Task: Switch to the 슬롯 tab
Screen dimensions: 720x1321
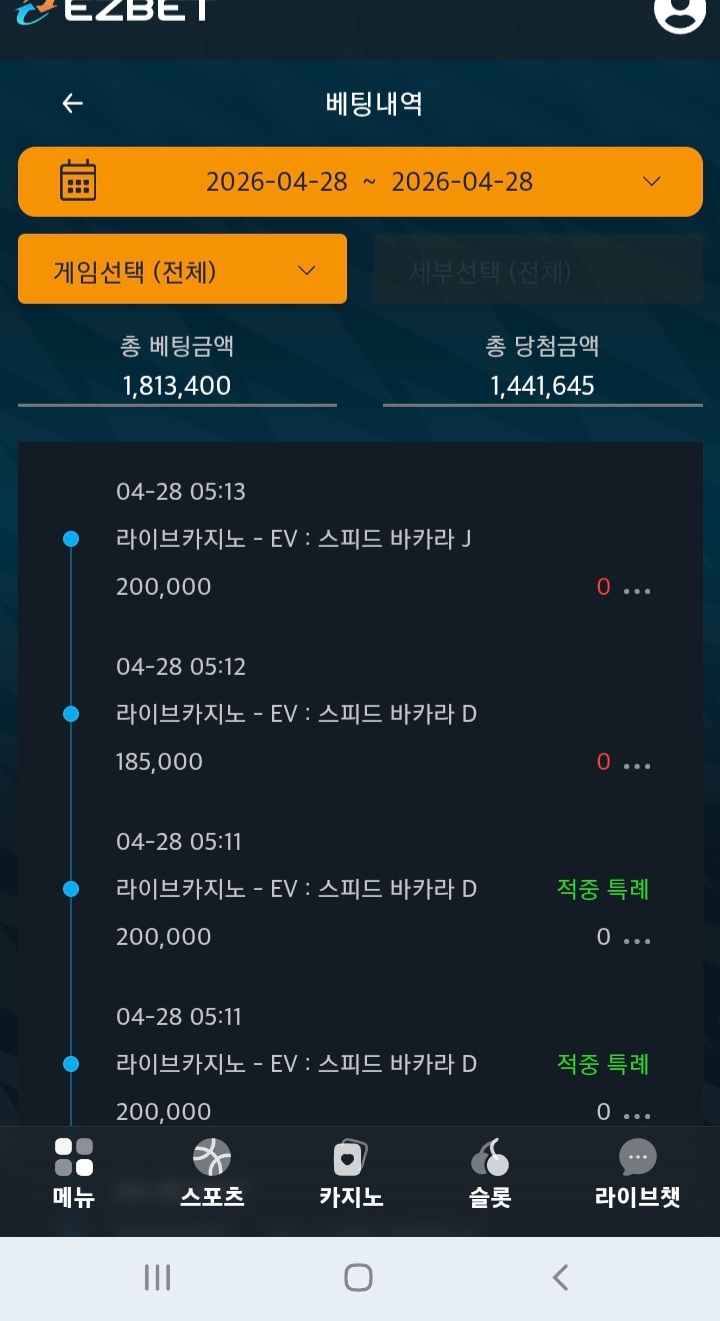Action: click(490, 1174)
